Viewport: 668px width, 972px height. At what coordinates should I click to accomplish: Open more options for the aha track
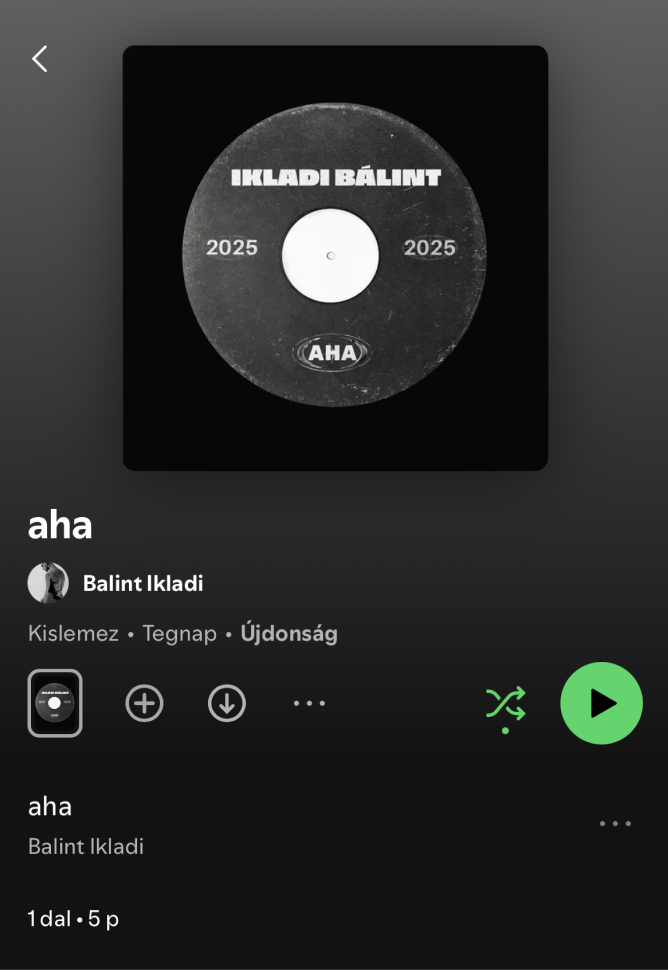coord(615,824)
